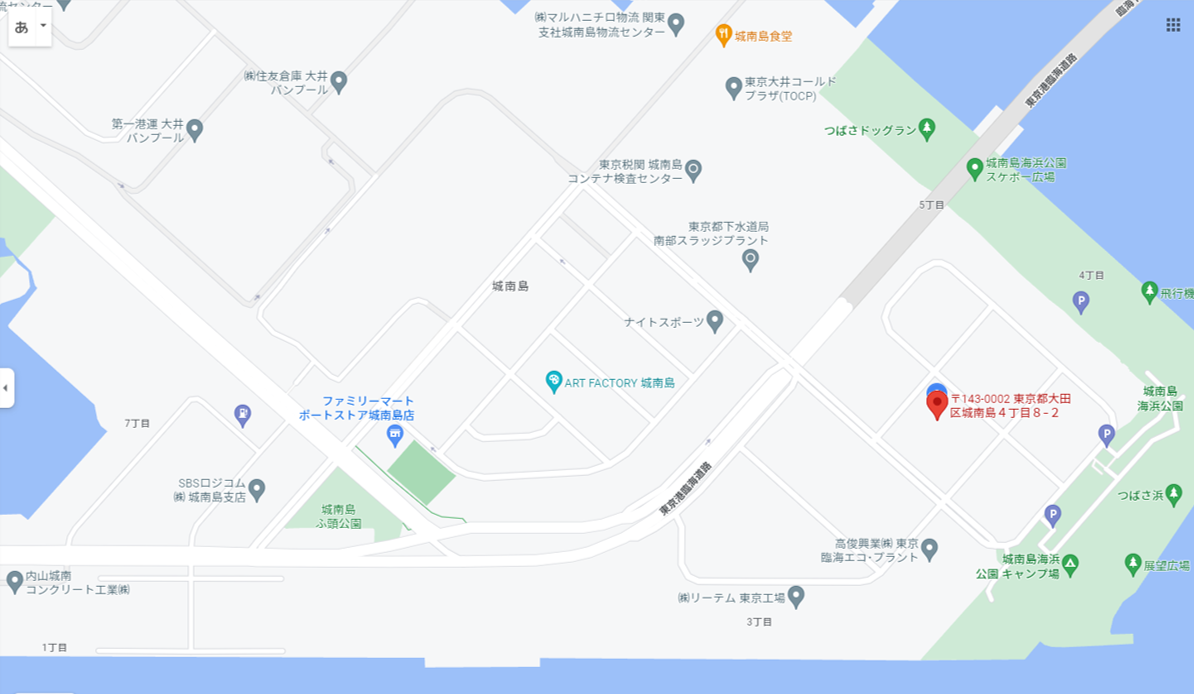Image resolution: width=1194 pixels, height=694 pixels.
Task: Open the Google apps grid menu
Action: pyautogui.click(x=1173, y=25)
